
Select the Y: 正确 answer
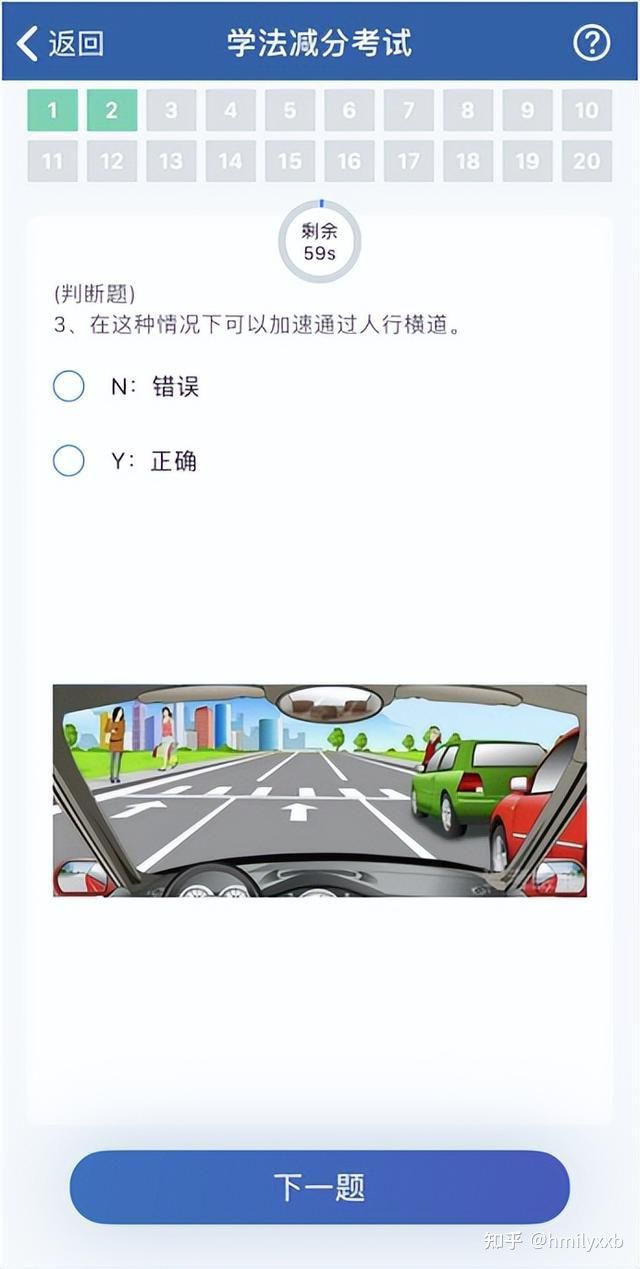pyautogui.click(x=69, y=461)
